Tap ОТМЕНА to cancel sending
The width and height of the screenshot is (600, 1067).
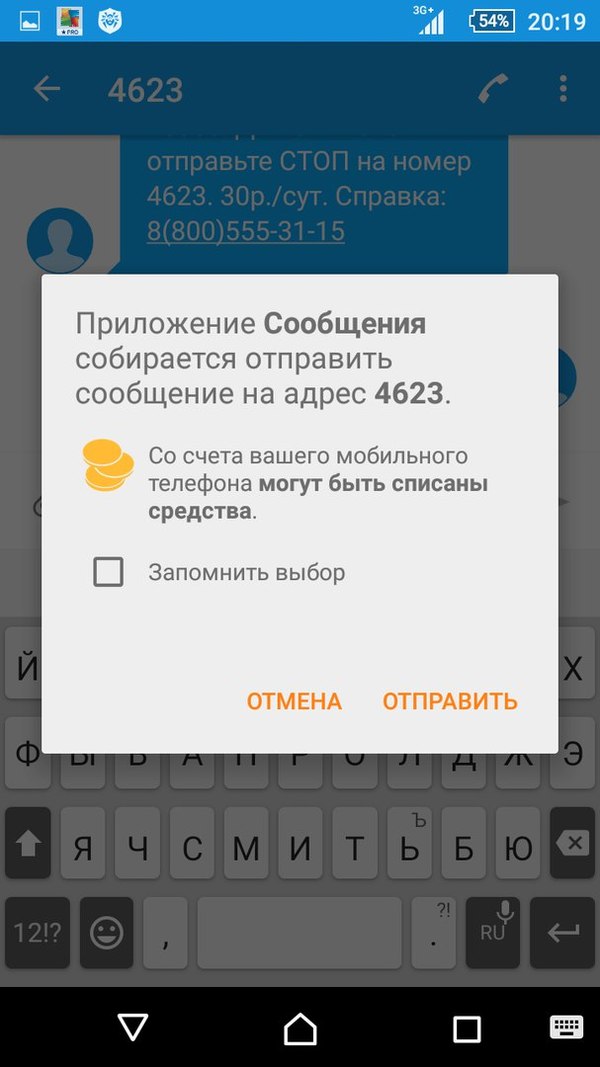(x=294, y=702)
